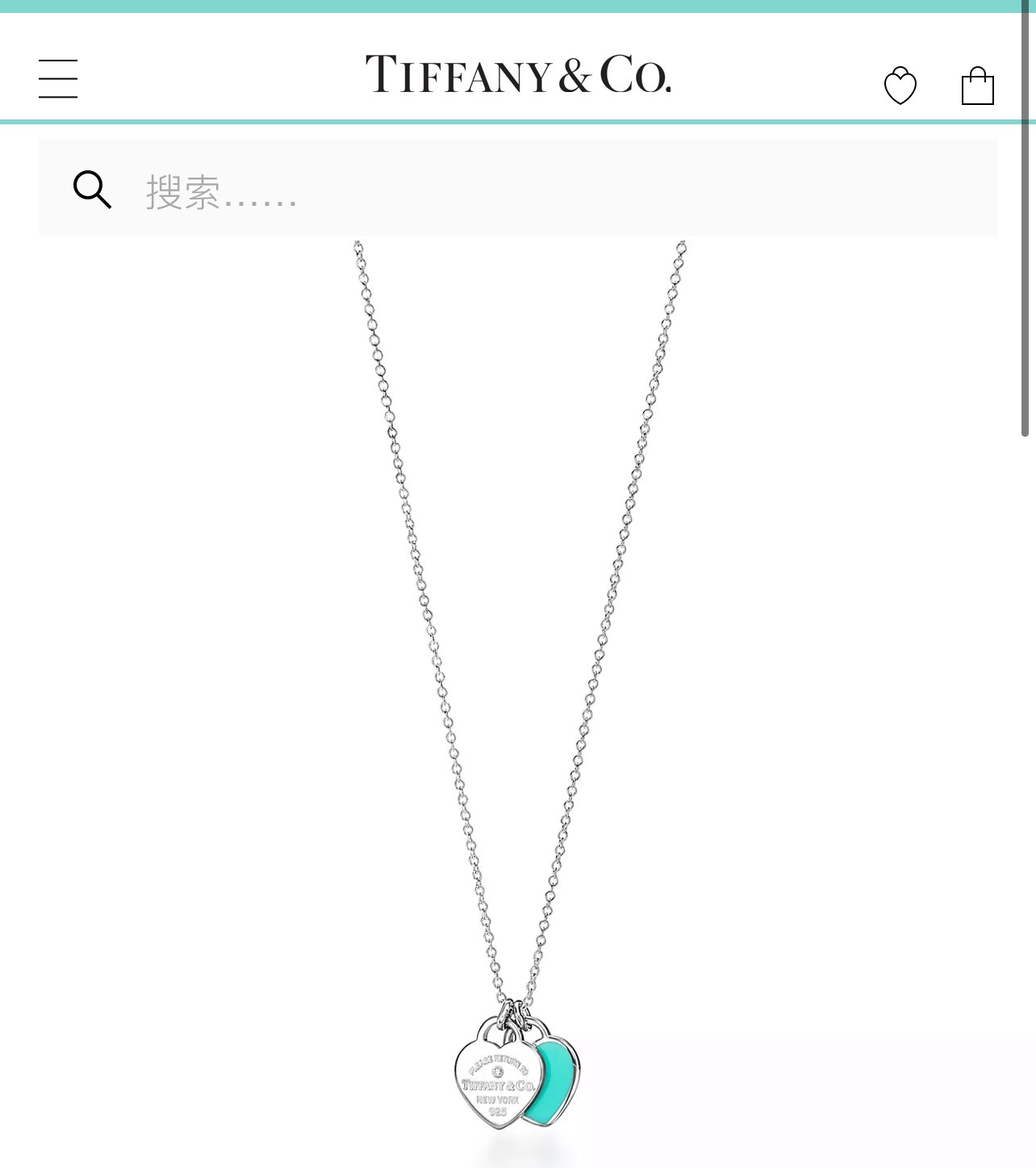Open the hamburger navigation menu

coord(58,78)
